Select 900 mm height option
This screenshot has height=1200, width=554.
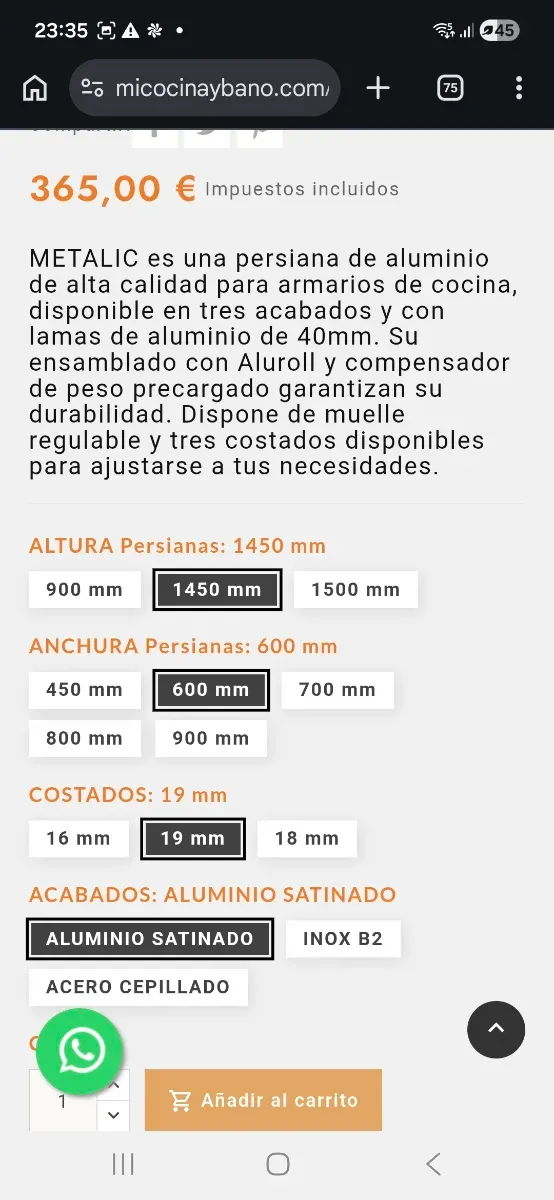click(x=84, y=589)
